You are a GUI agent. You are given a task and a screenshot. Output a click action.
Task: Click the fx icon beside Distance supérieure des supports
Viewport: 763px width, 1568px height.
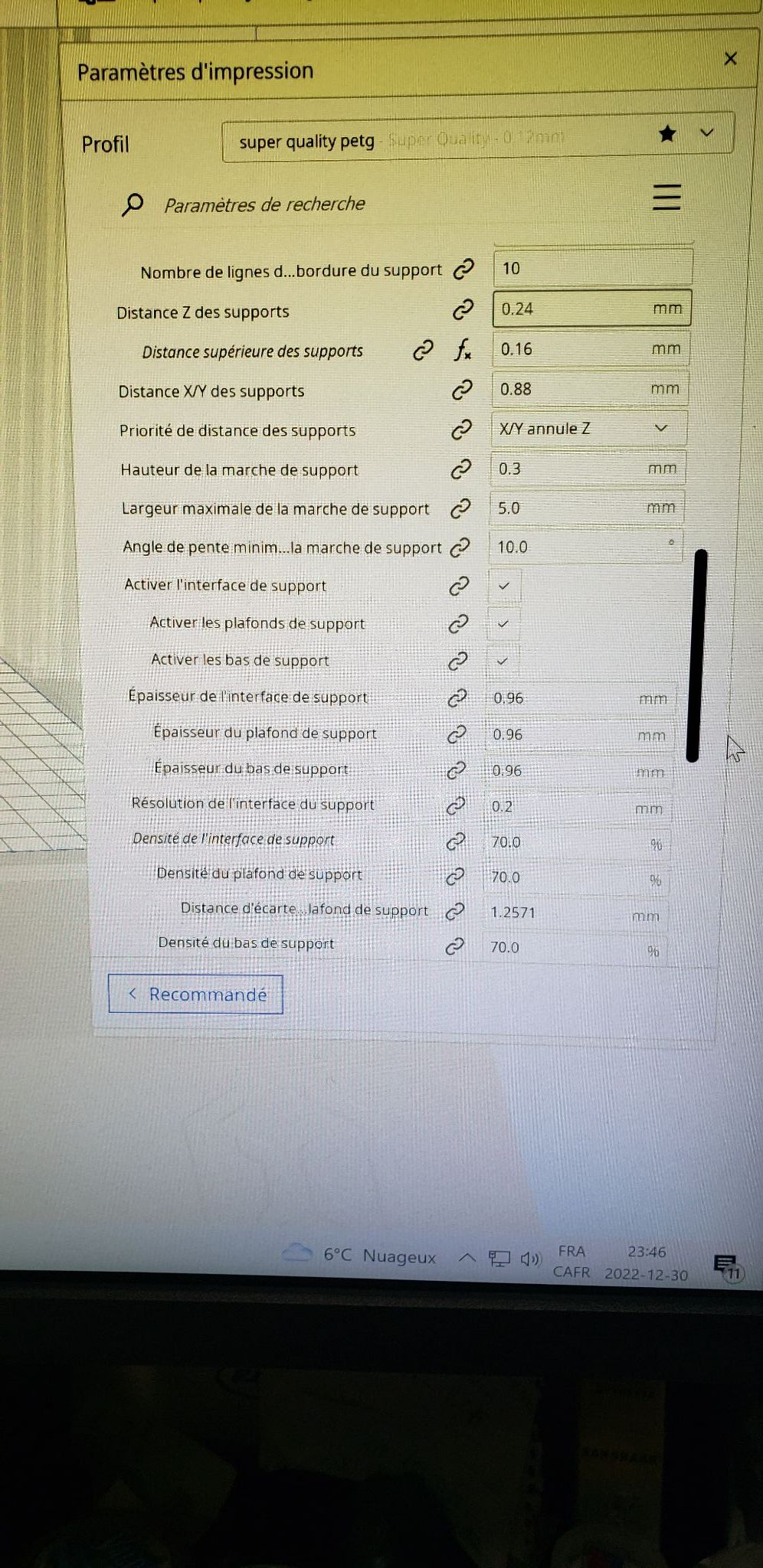(463, 351)
